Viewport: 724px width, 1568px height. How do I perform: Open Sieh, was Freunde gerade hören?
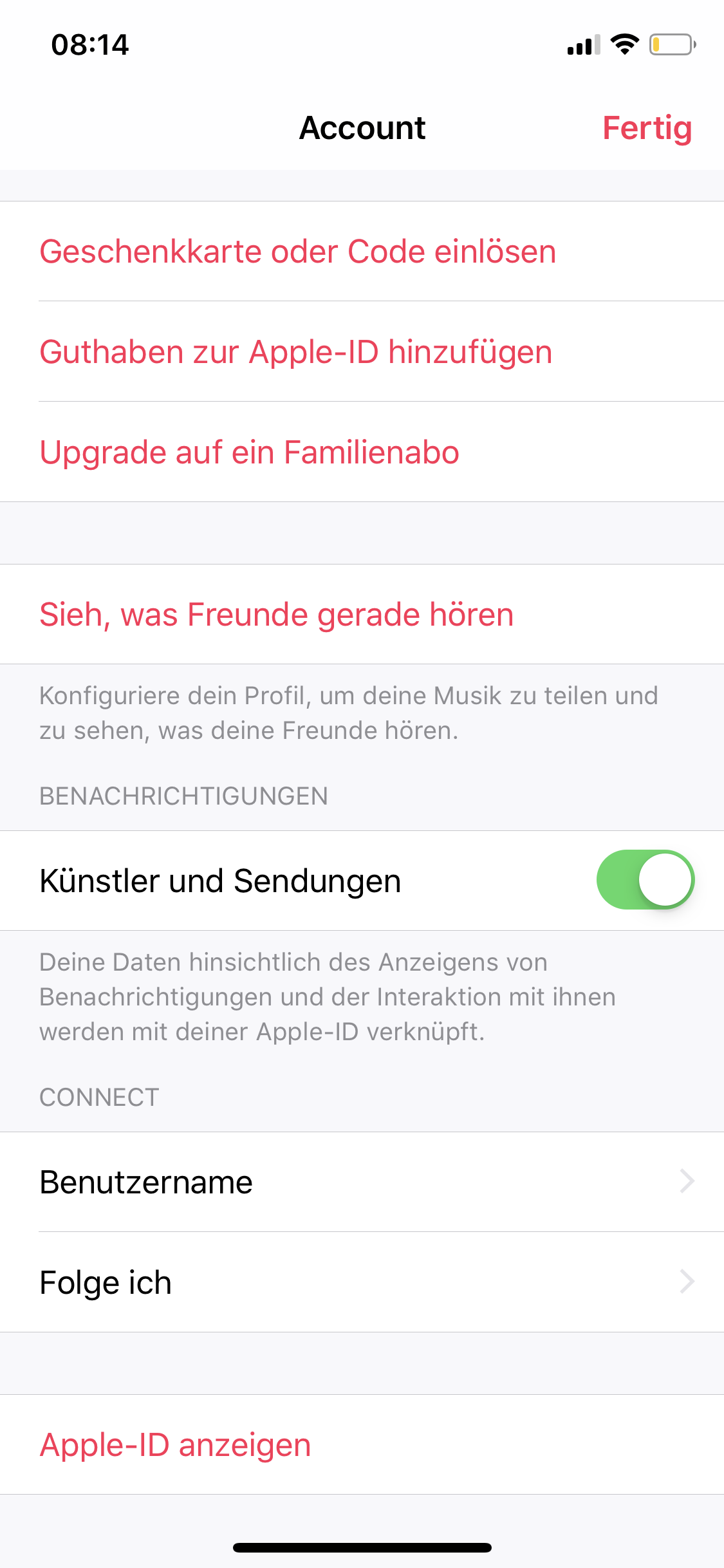tap(276, 615)
